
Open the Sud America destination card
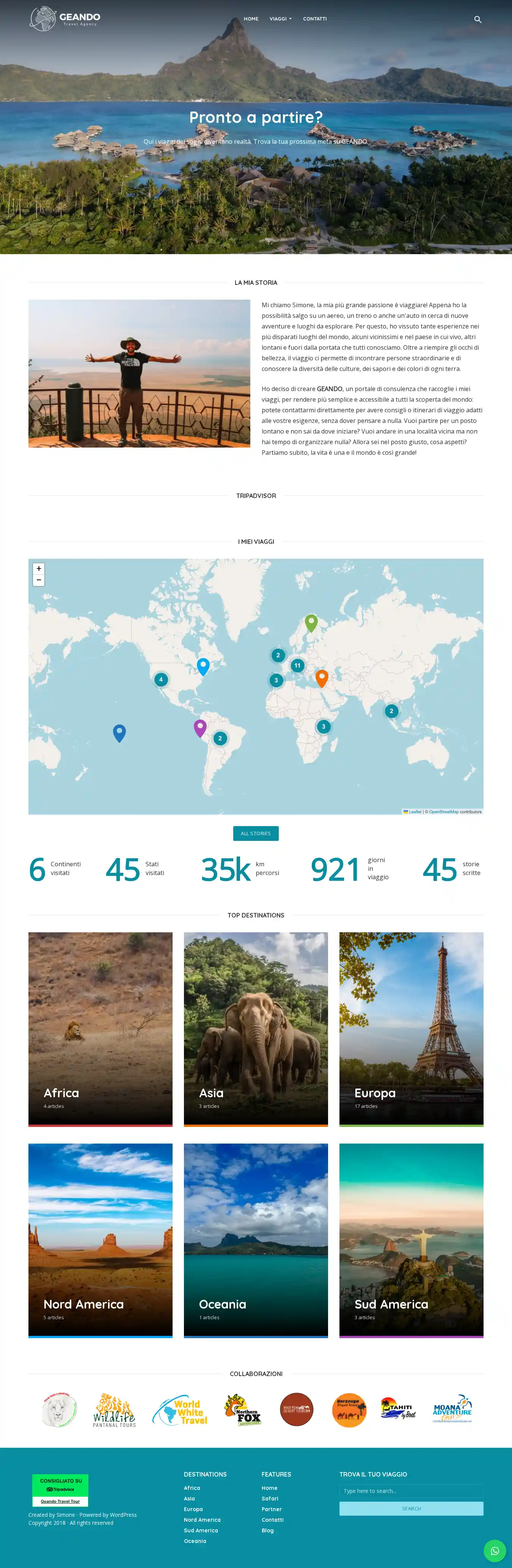[411, 1240]
